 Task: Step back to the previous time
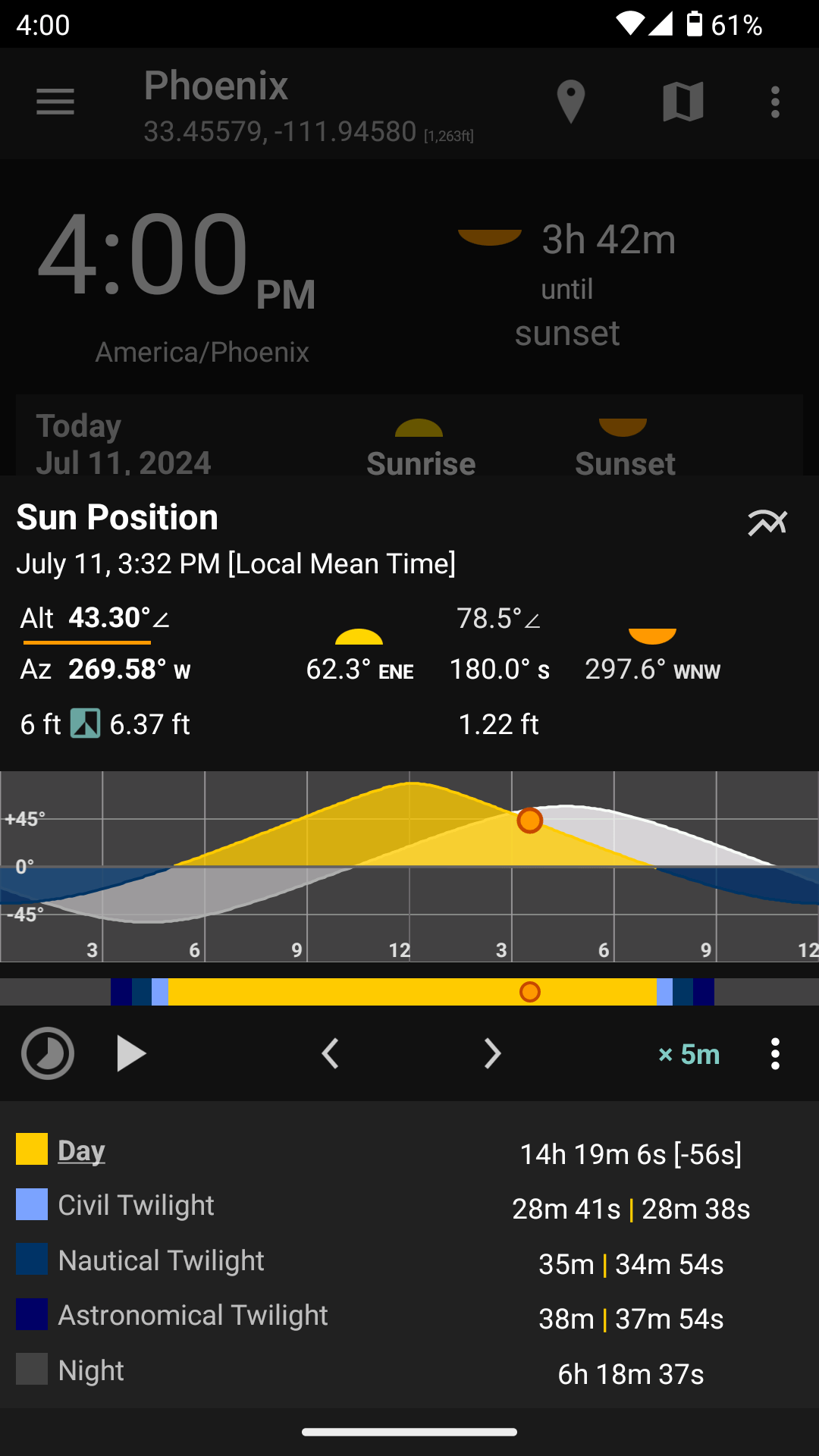pos(330,1053)
